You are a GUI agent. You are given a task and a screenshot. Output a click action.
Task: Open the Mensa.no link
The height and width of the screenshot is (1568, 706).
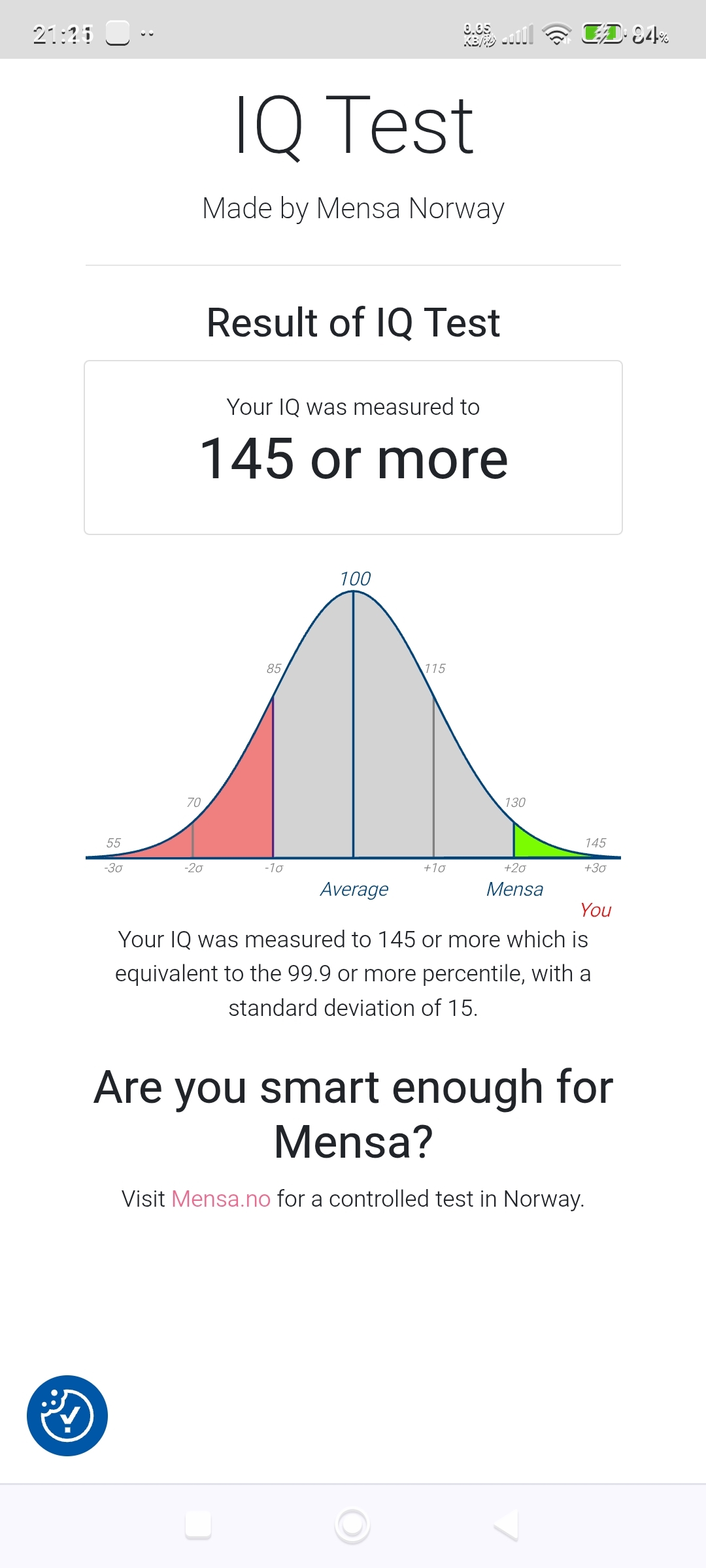[221, 1199]
